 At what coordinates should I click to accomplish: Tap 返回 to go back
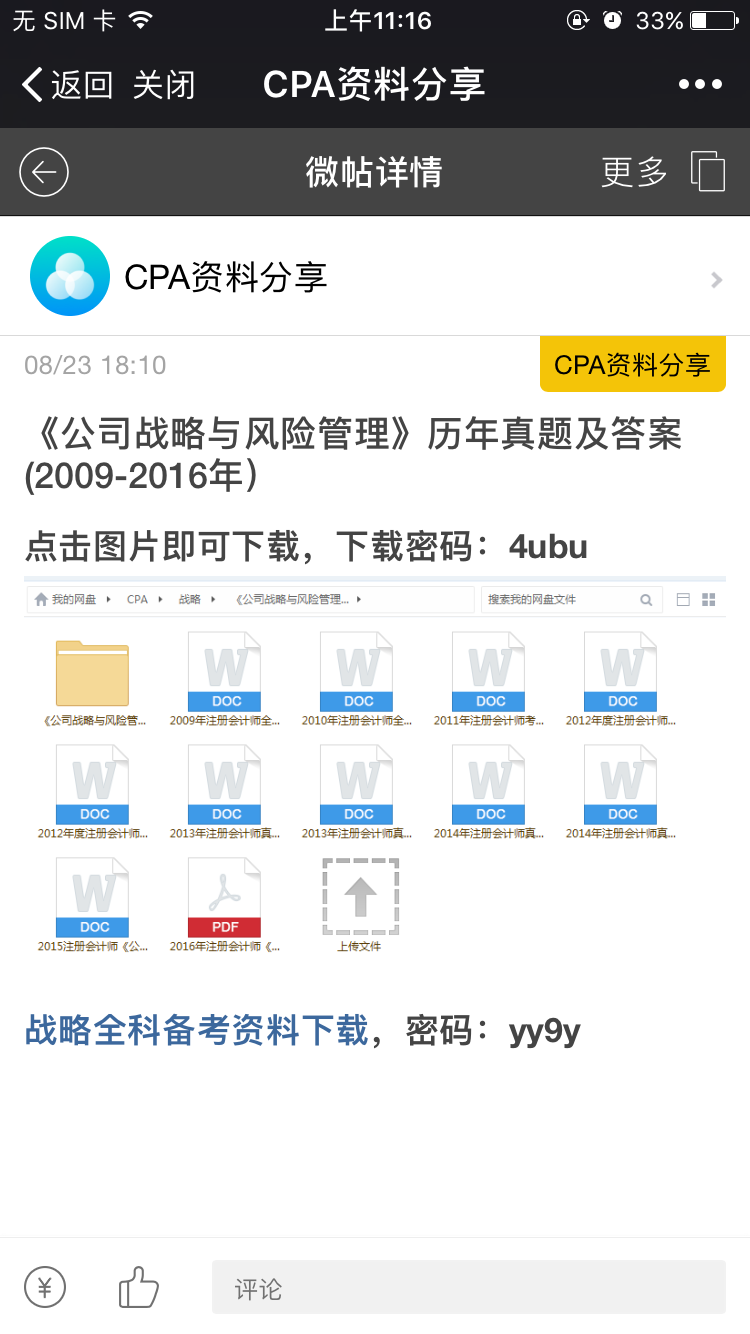click(67, 85)
